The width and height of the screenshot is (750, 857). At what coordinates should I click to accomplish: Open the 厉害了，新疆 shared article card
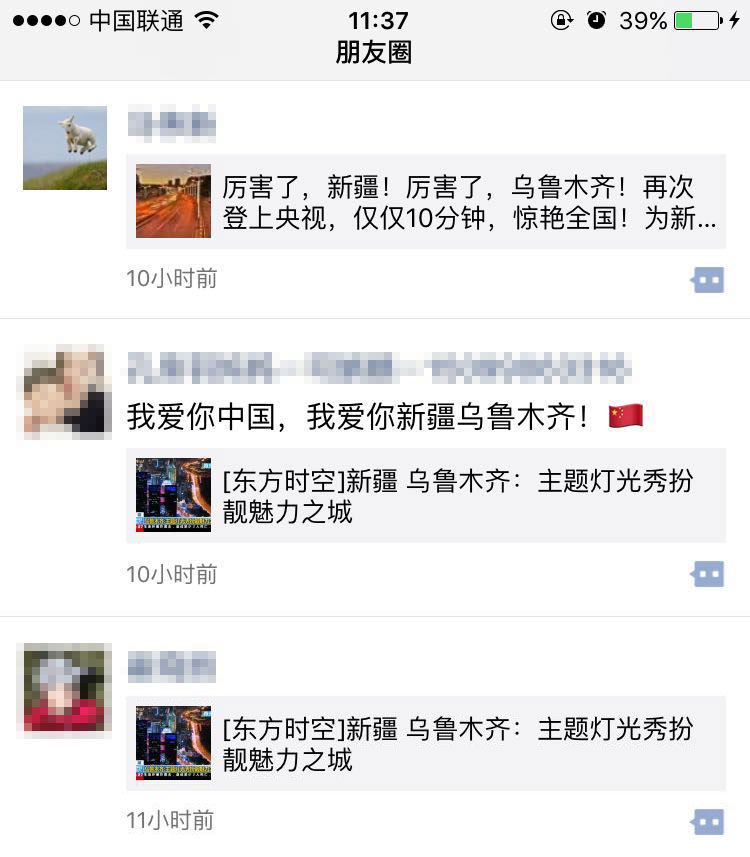(426, 201)
